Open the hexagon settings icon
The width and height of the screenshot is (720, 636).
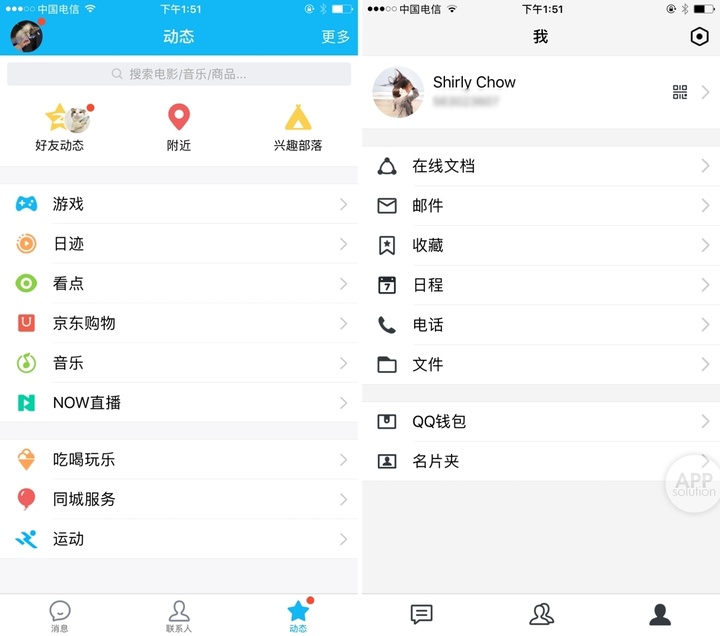pos(699,37)
